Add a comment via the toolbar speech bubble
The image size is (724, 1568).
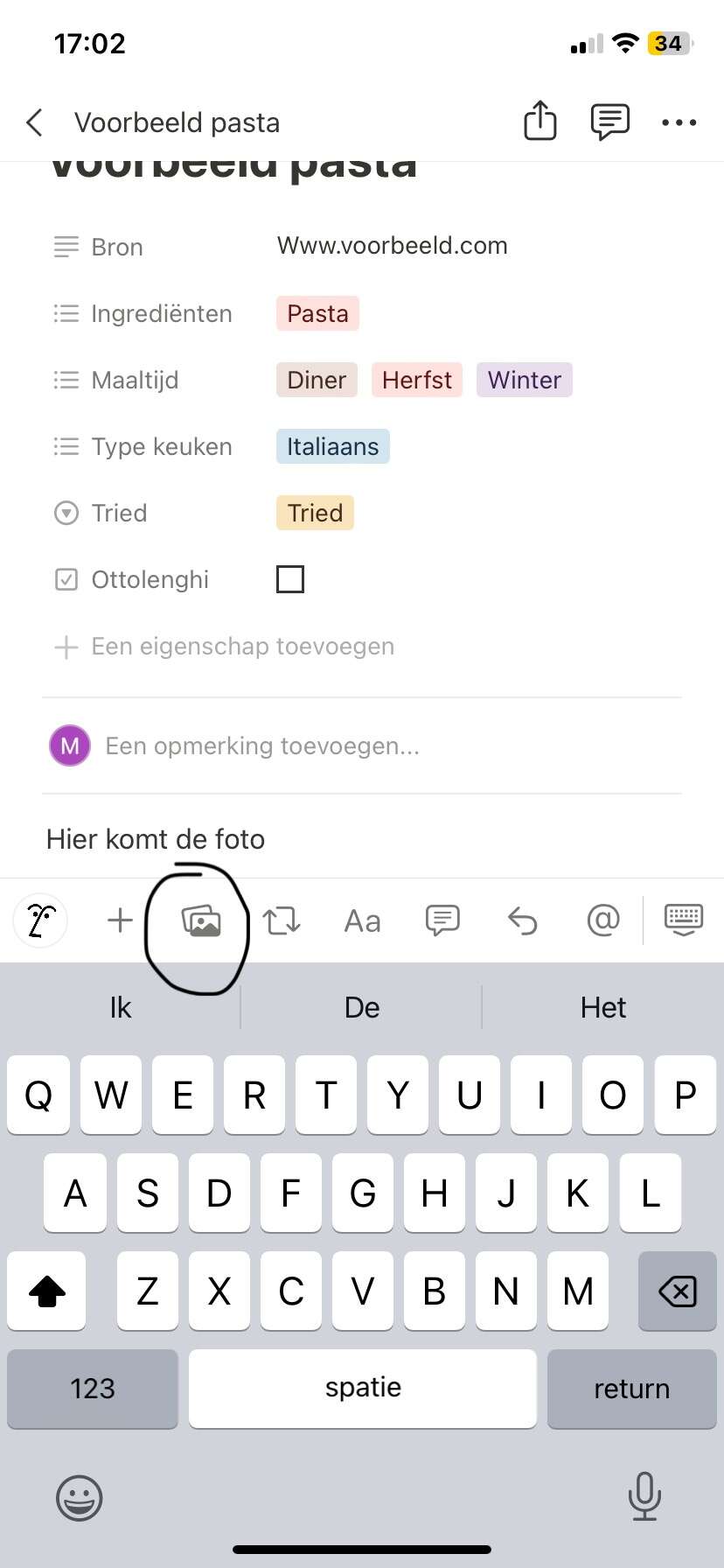[x=442, y=920]
